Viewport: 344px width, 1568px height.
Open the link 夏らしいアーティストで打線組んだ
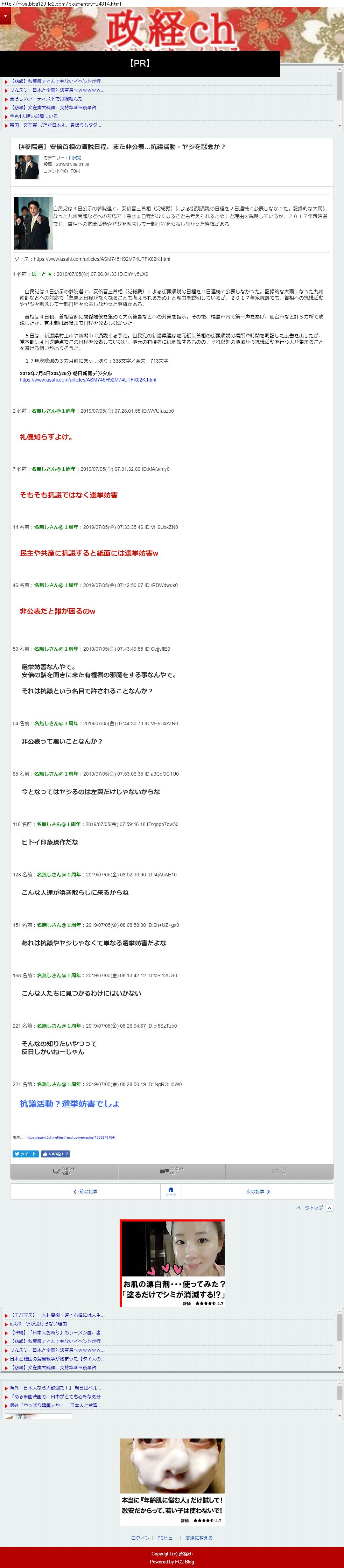coord(45,99)
